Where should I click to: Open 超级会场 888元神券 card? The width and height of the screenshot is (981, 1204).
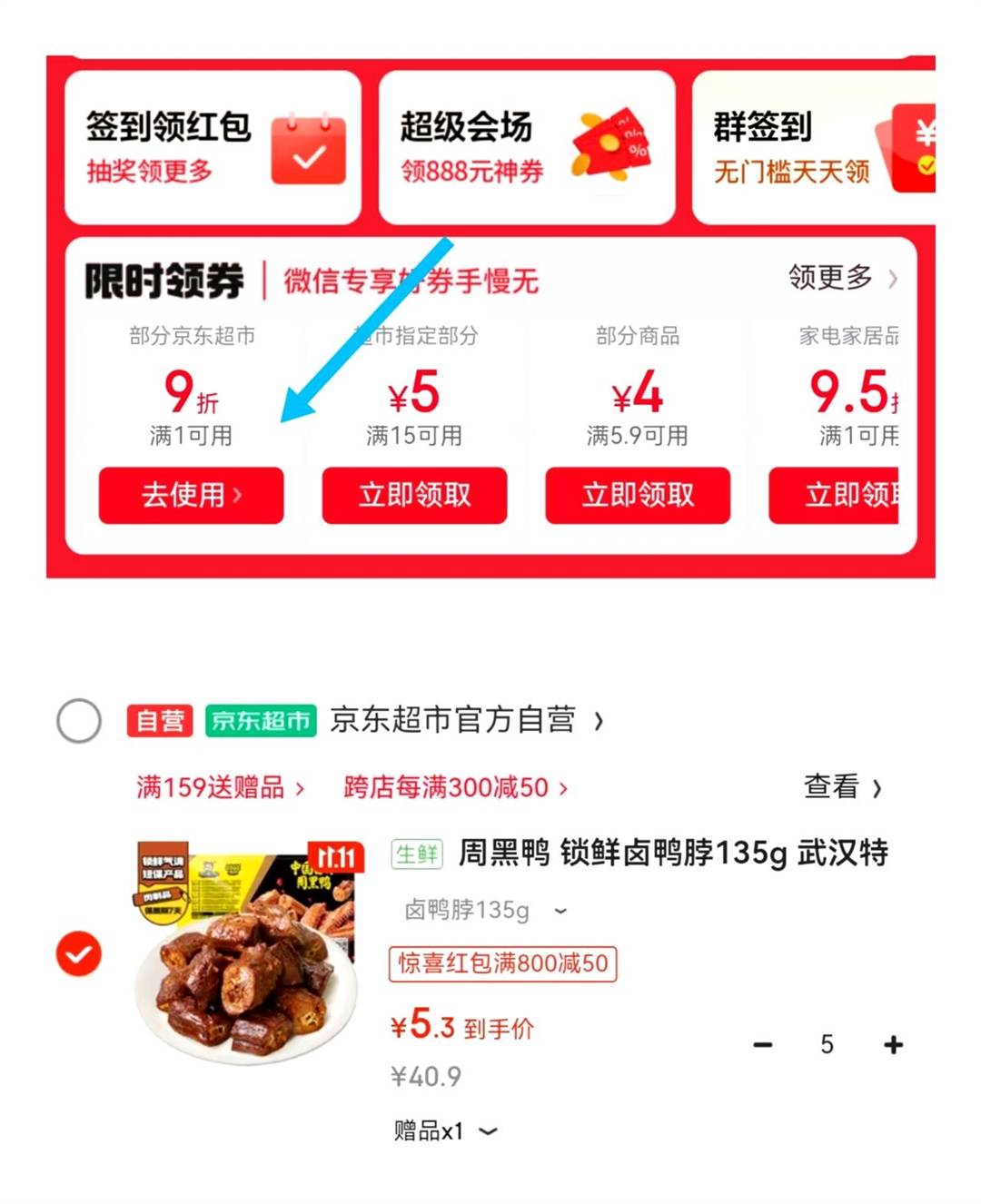tap(526, 147)
